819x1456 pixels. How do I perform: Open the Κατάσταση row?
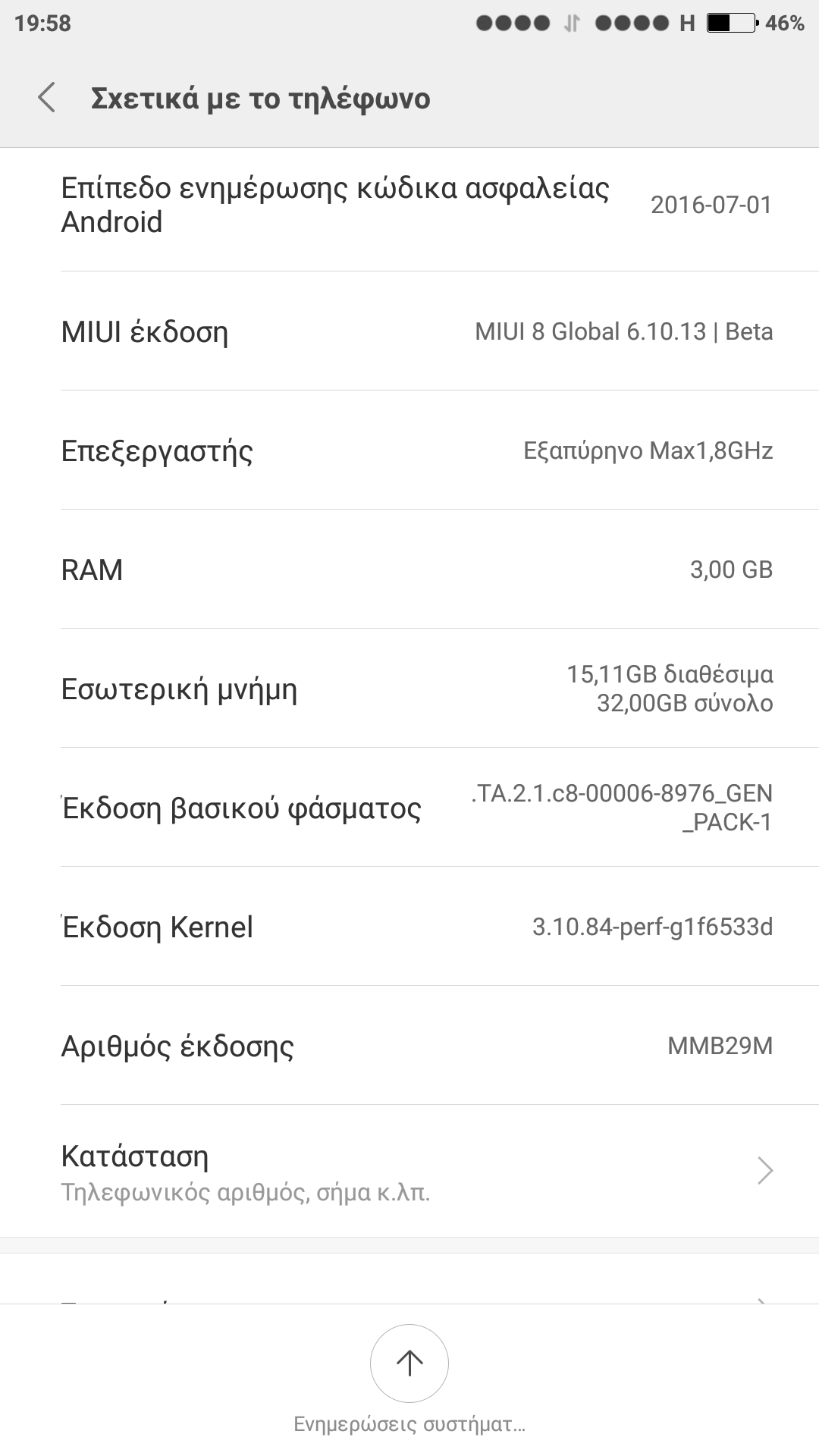pos(409,1171)
